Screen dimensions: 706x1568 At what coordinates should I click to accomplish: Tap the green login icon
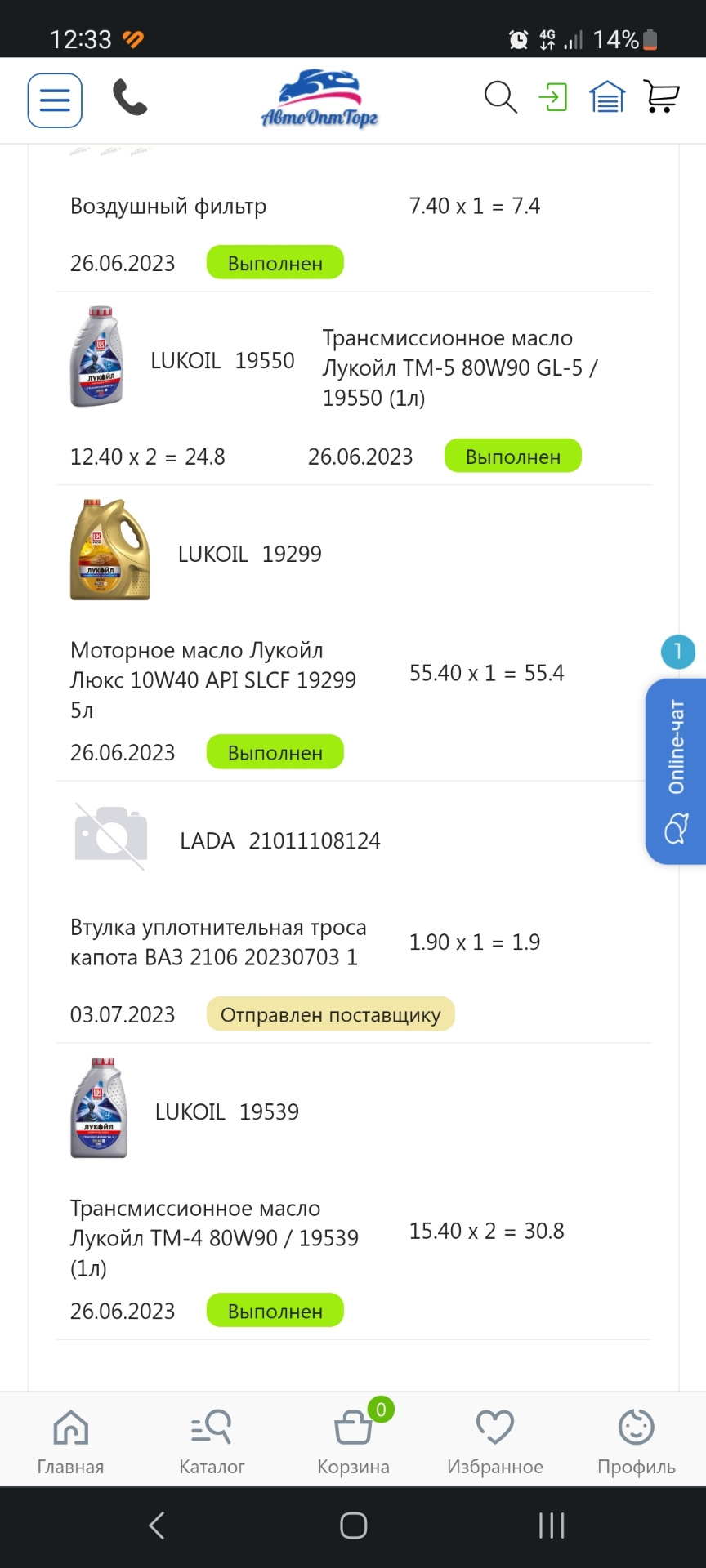(553, 98)
